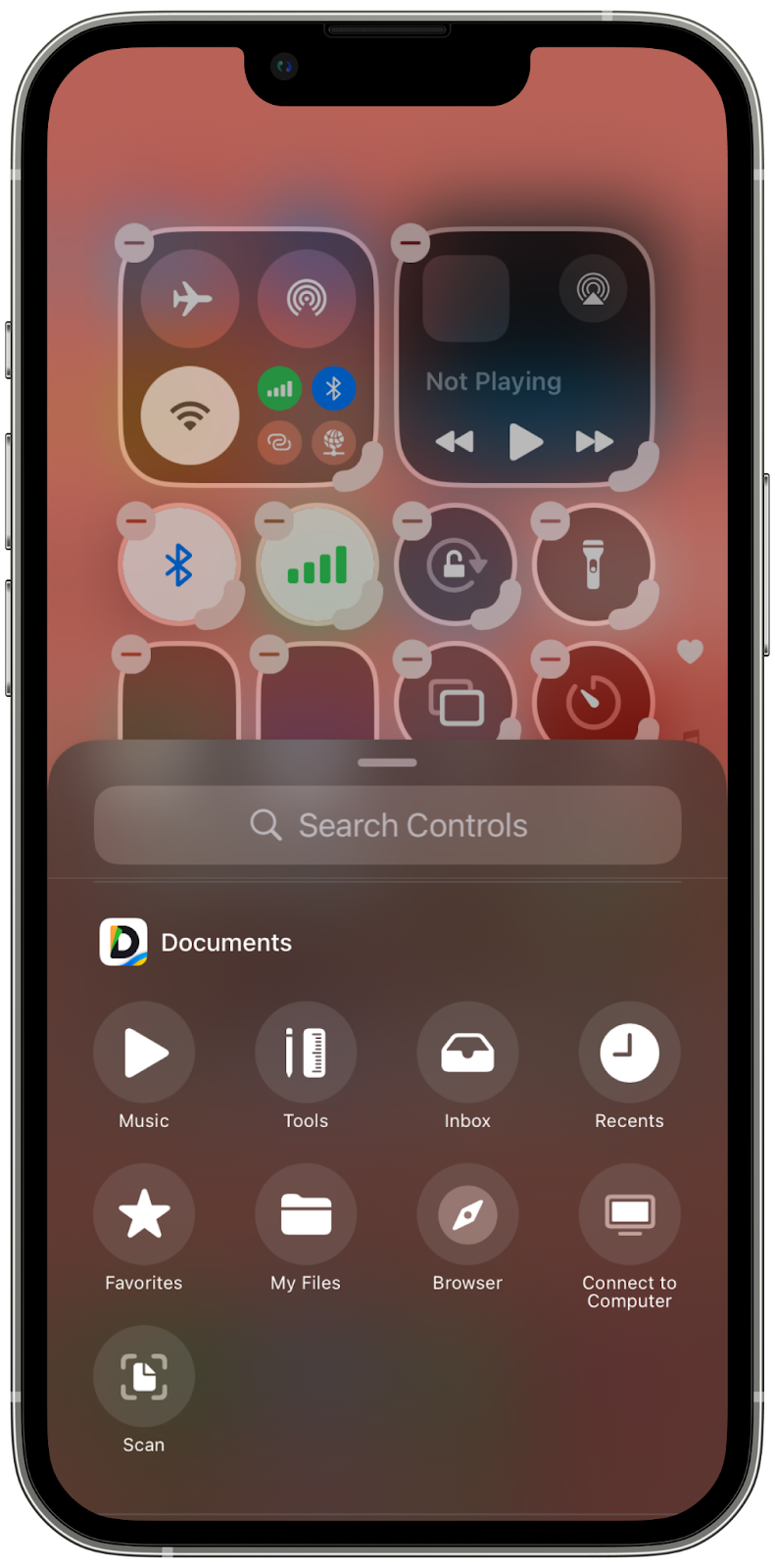Remove the flashlight control
This screenshot has width=775, height=1568.
[551, 520]
